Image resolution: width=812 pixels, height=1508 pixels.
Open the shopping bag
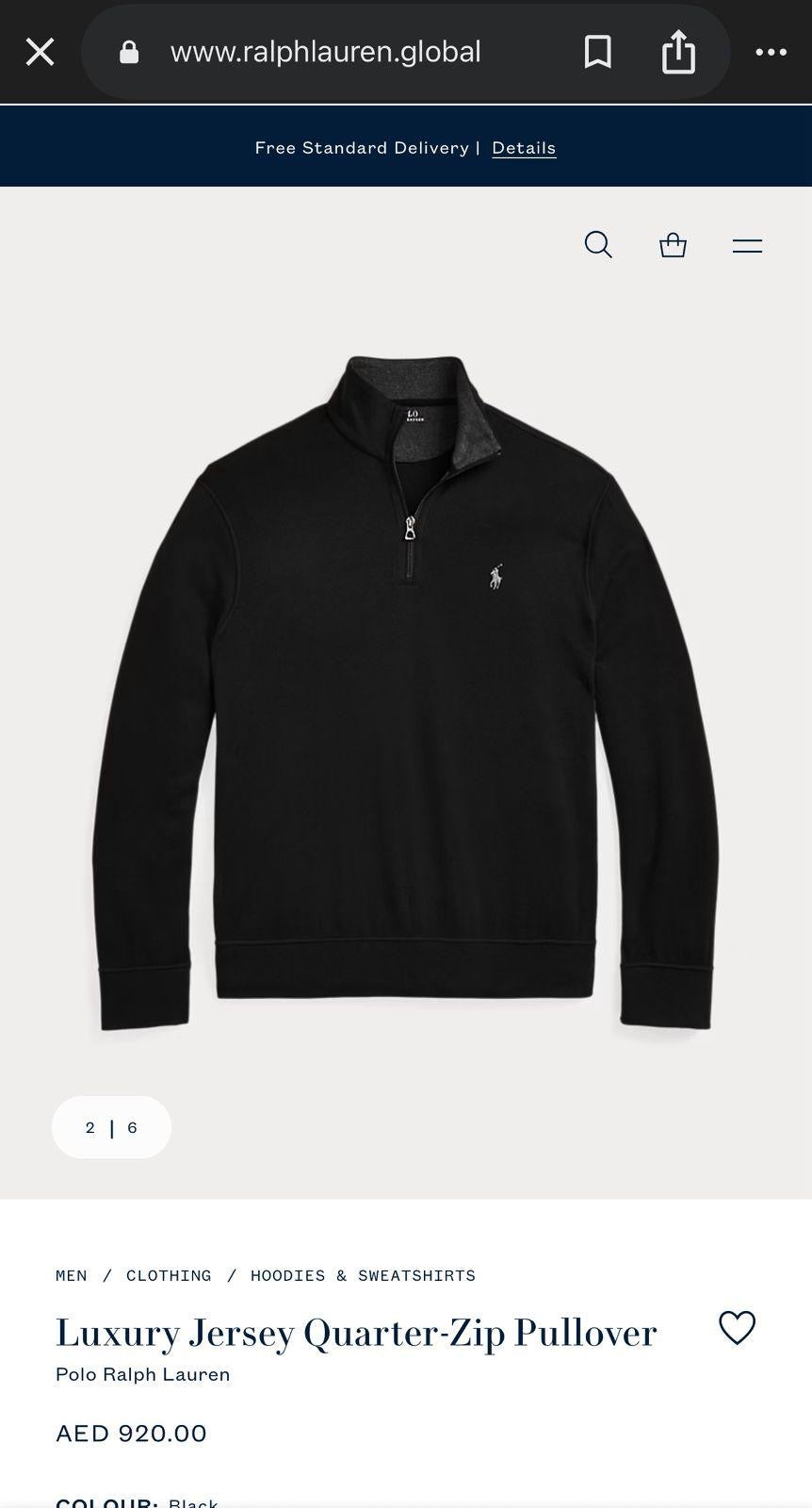[673, 245]
